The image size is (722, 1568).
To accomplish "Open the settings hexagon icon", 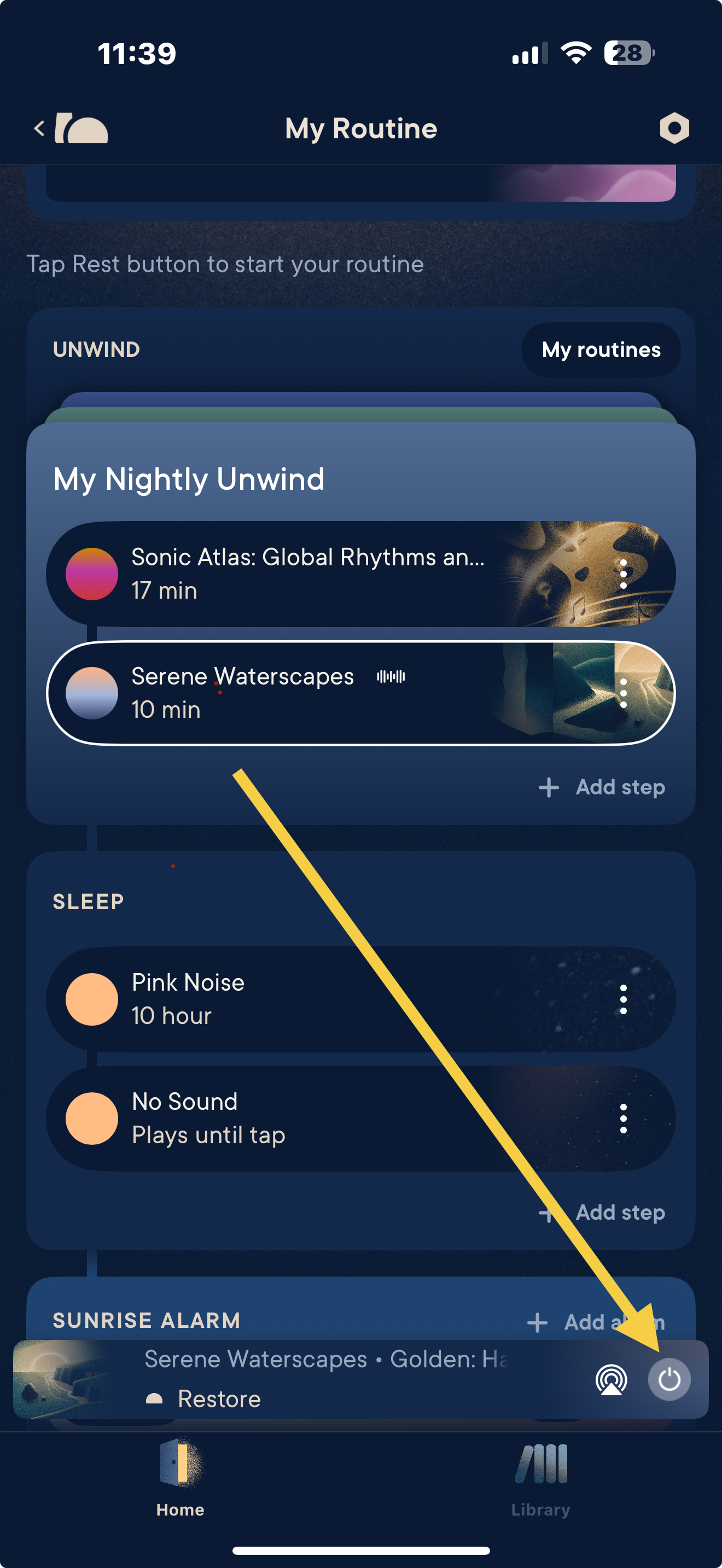I will (x=674, y=128).
